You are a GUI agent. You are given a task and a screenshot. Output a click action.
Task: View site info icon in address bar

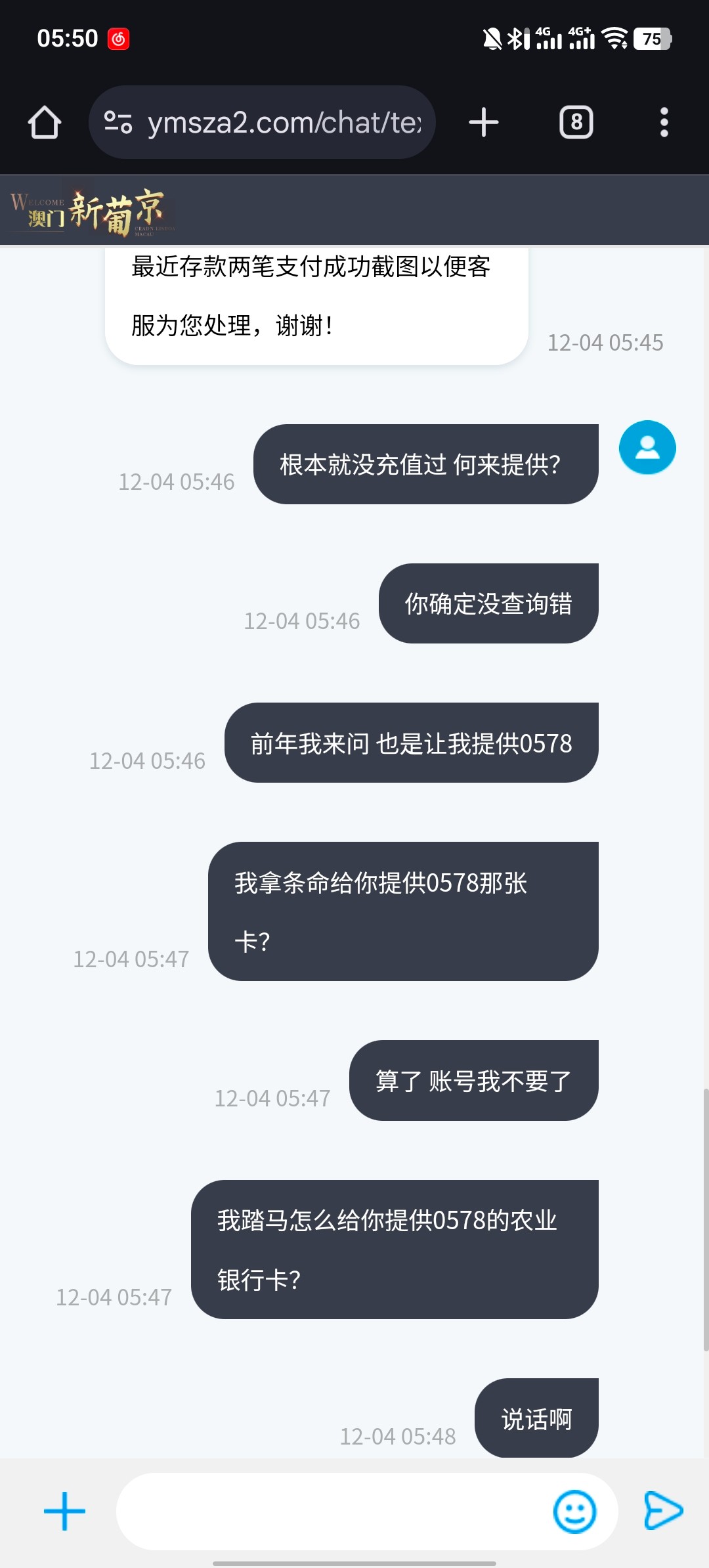[x=119, y=122]
